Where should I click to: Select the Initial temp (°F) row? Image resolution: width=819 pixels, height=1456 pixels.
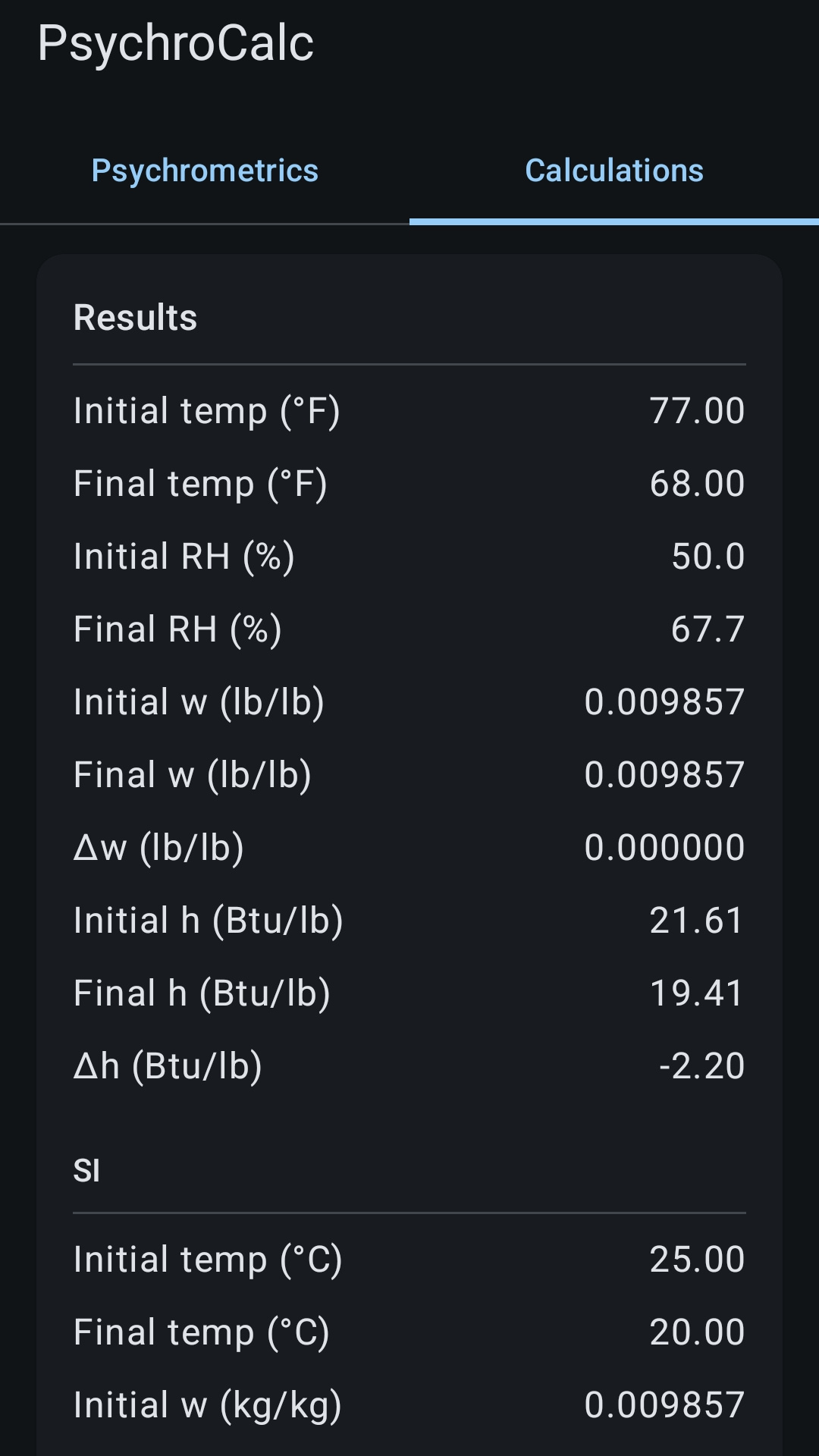[x=409, y=410]
